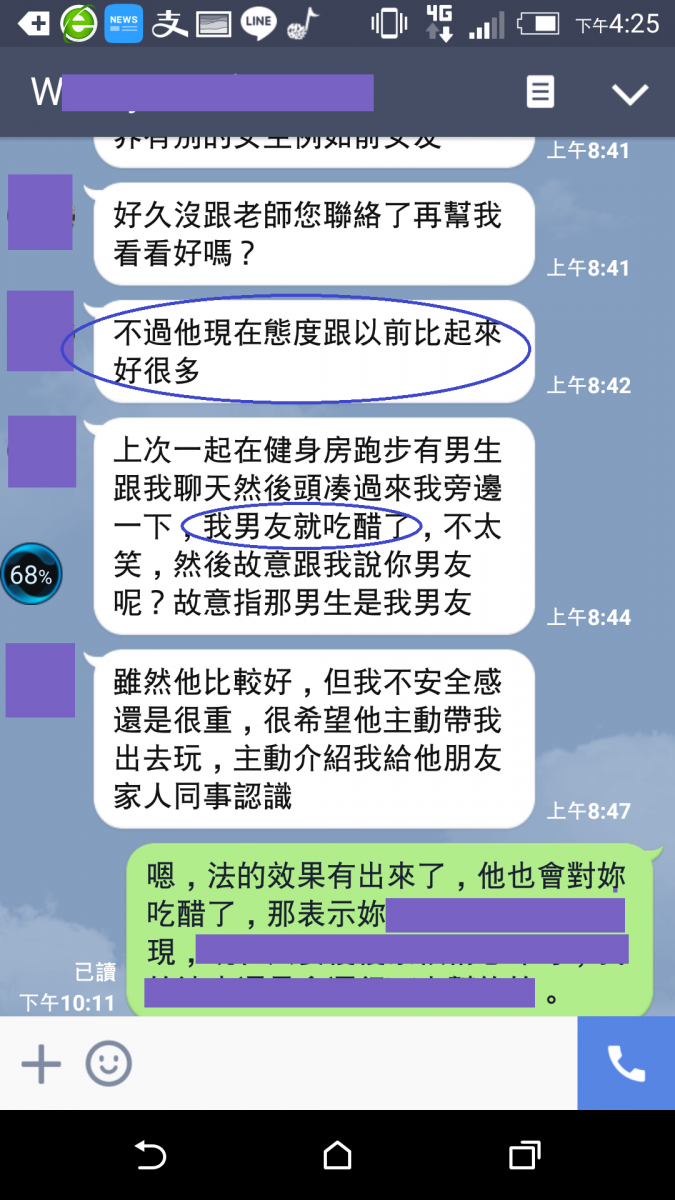675x1200 pixels.
Task: Expand the chat options dropdown chevron
Action: click(630, 94)
